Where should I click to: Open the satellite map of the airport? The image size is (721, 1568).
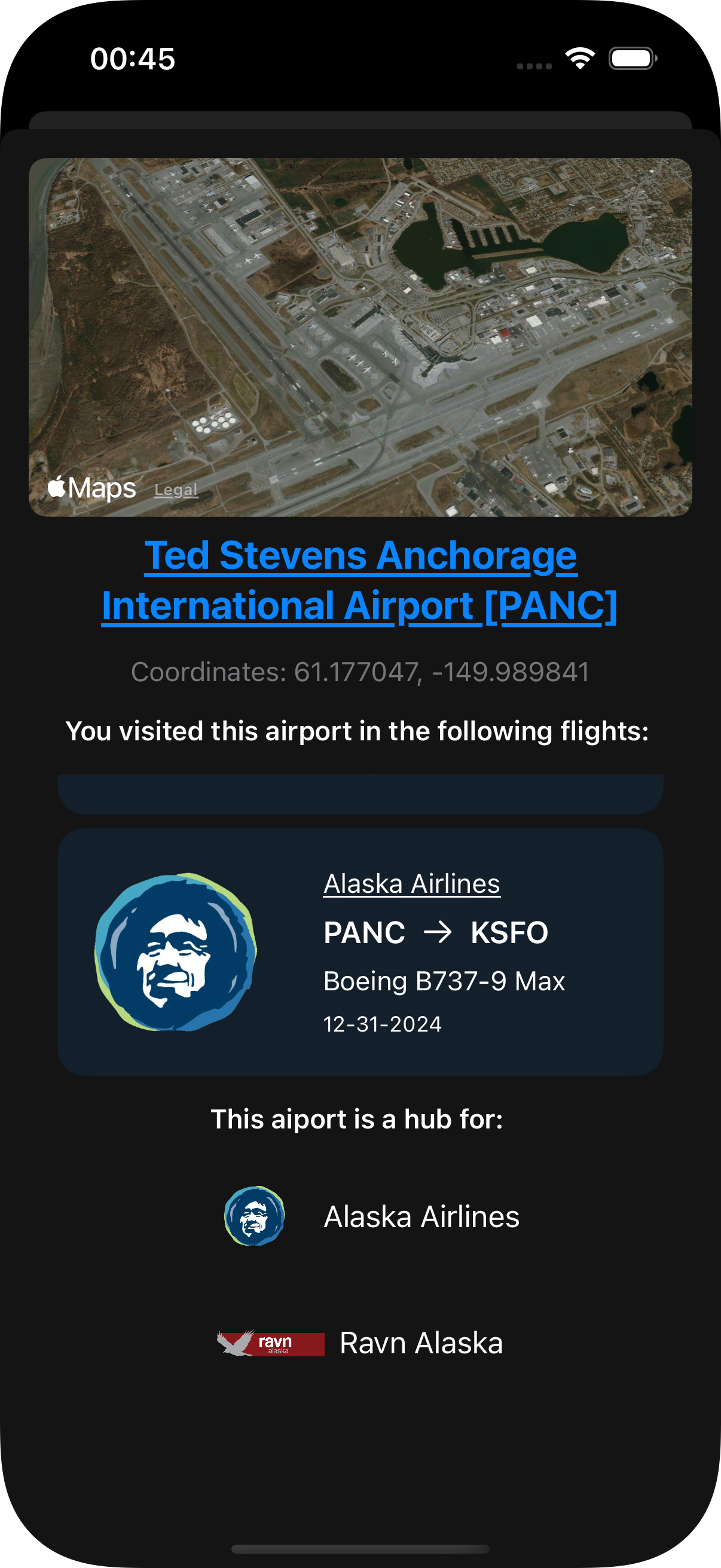pos(360,337)
